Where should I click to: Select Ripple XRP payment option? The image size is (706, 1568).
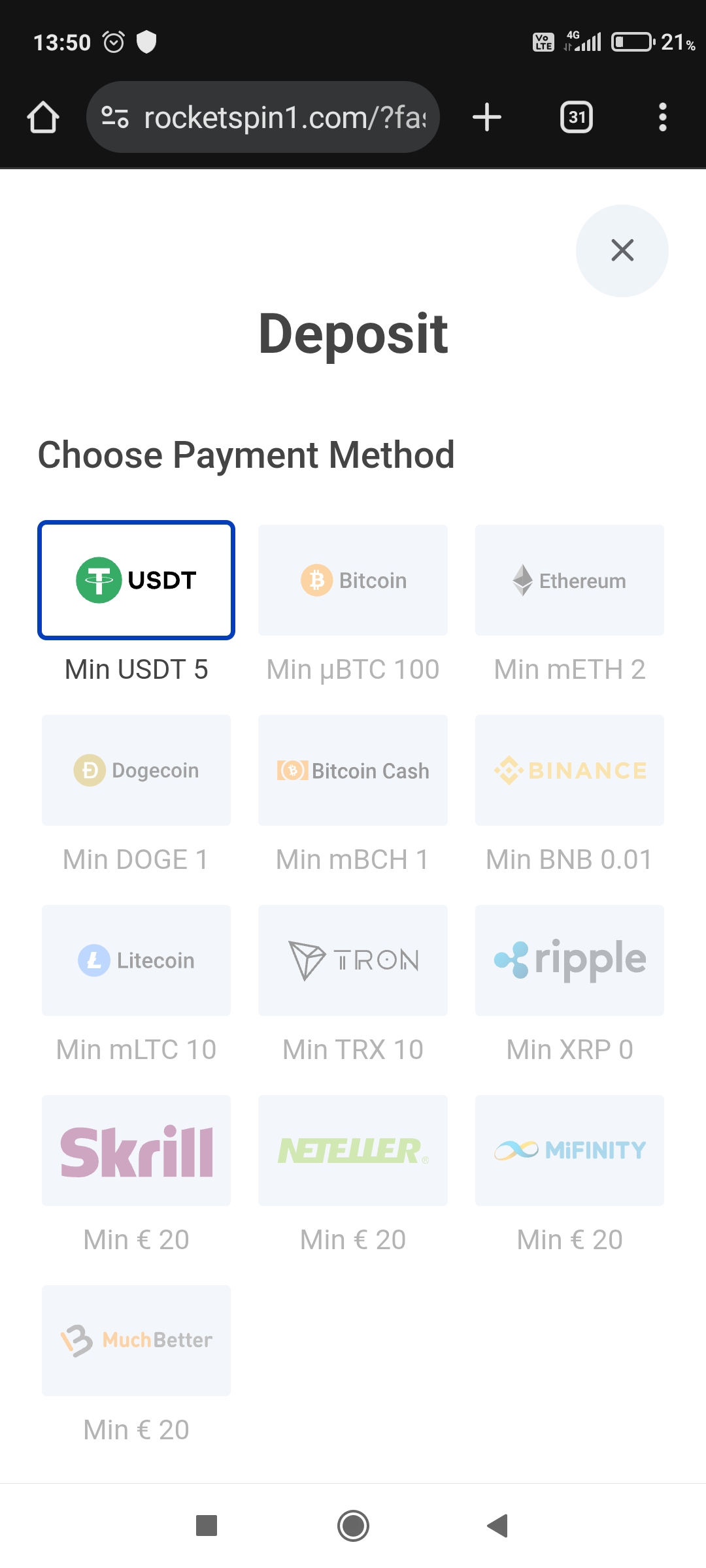569,960
